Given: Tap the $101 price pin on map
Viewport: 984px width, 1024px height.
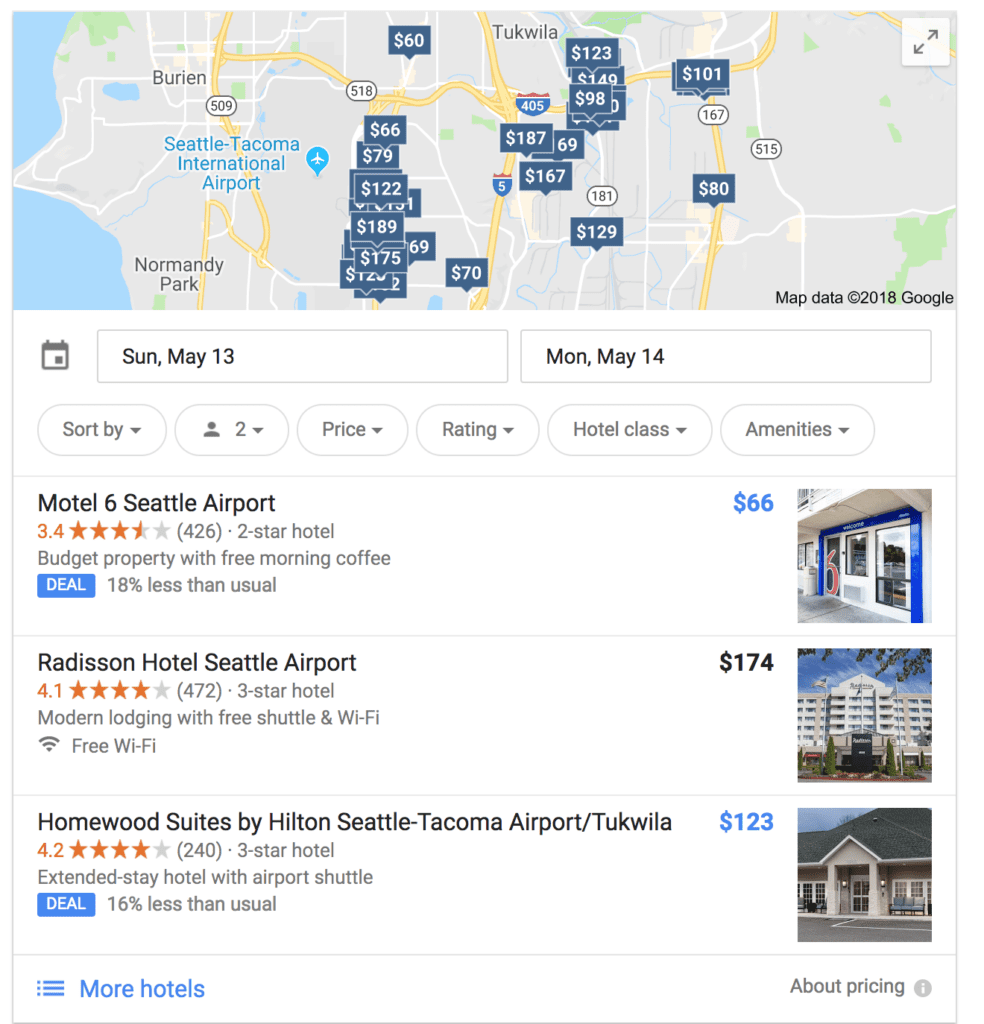Looking at the screenshot, I should [702, 74].
